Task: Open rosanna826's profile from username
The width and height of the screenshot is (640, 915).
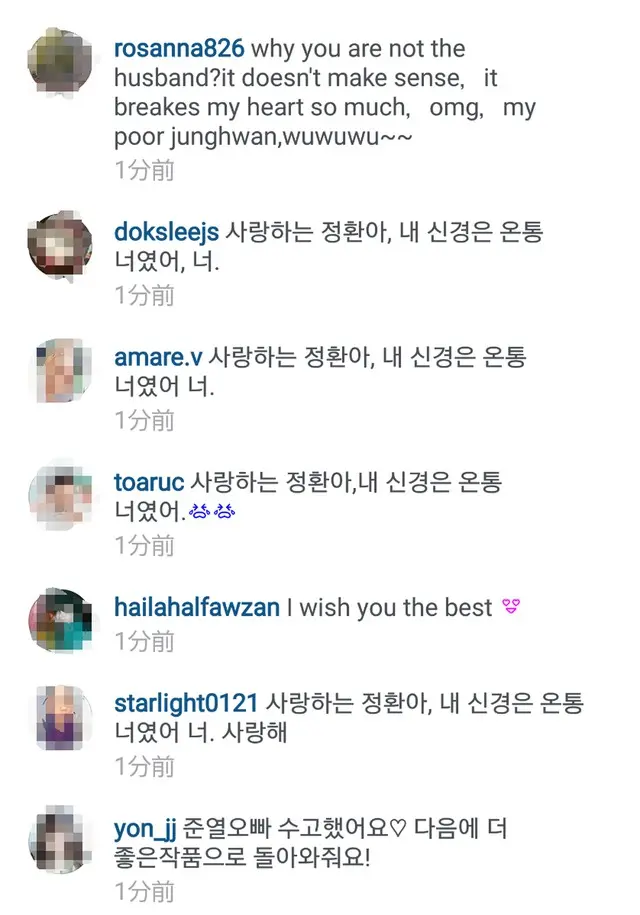Action: click(x=179, y=49)
